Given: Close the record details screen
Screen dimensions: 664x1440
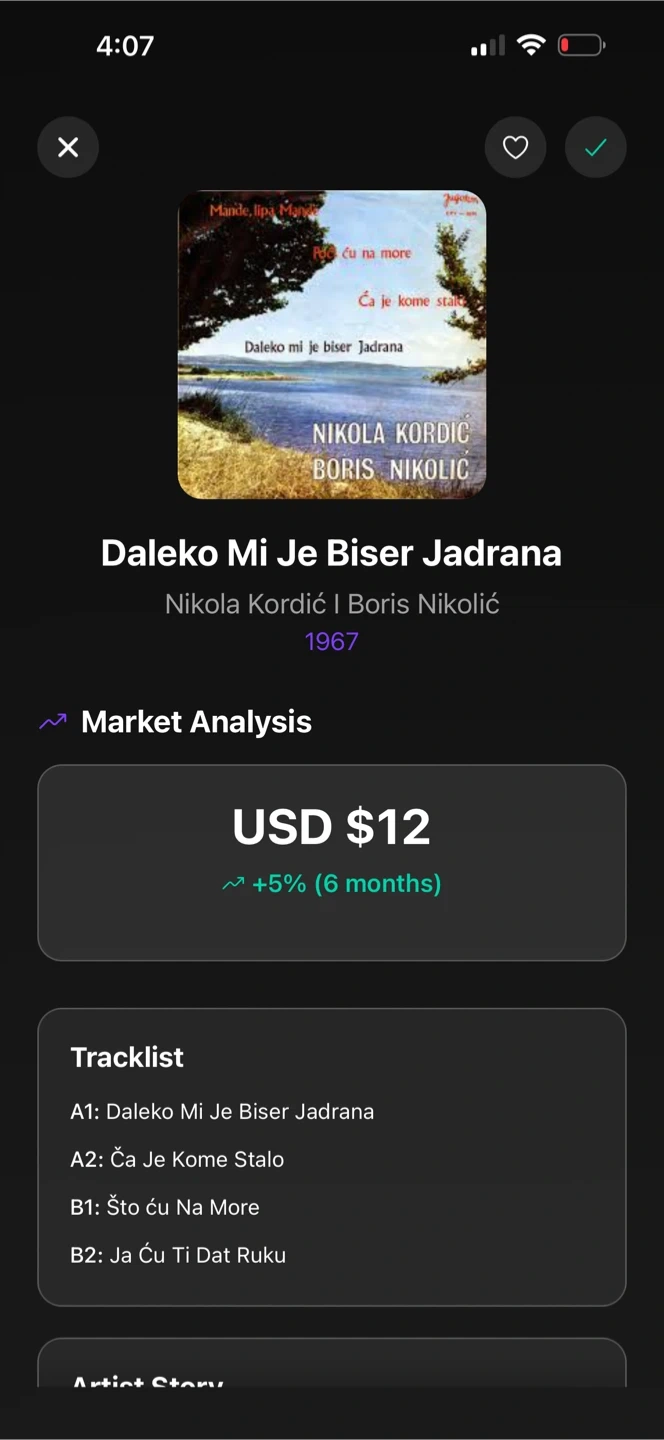Looking at the screenshot, I should click(68, 148).
